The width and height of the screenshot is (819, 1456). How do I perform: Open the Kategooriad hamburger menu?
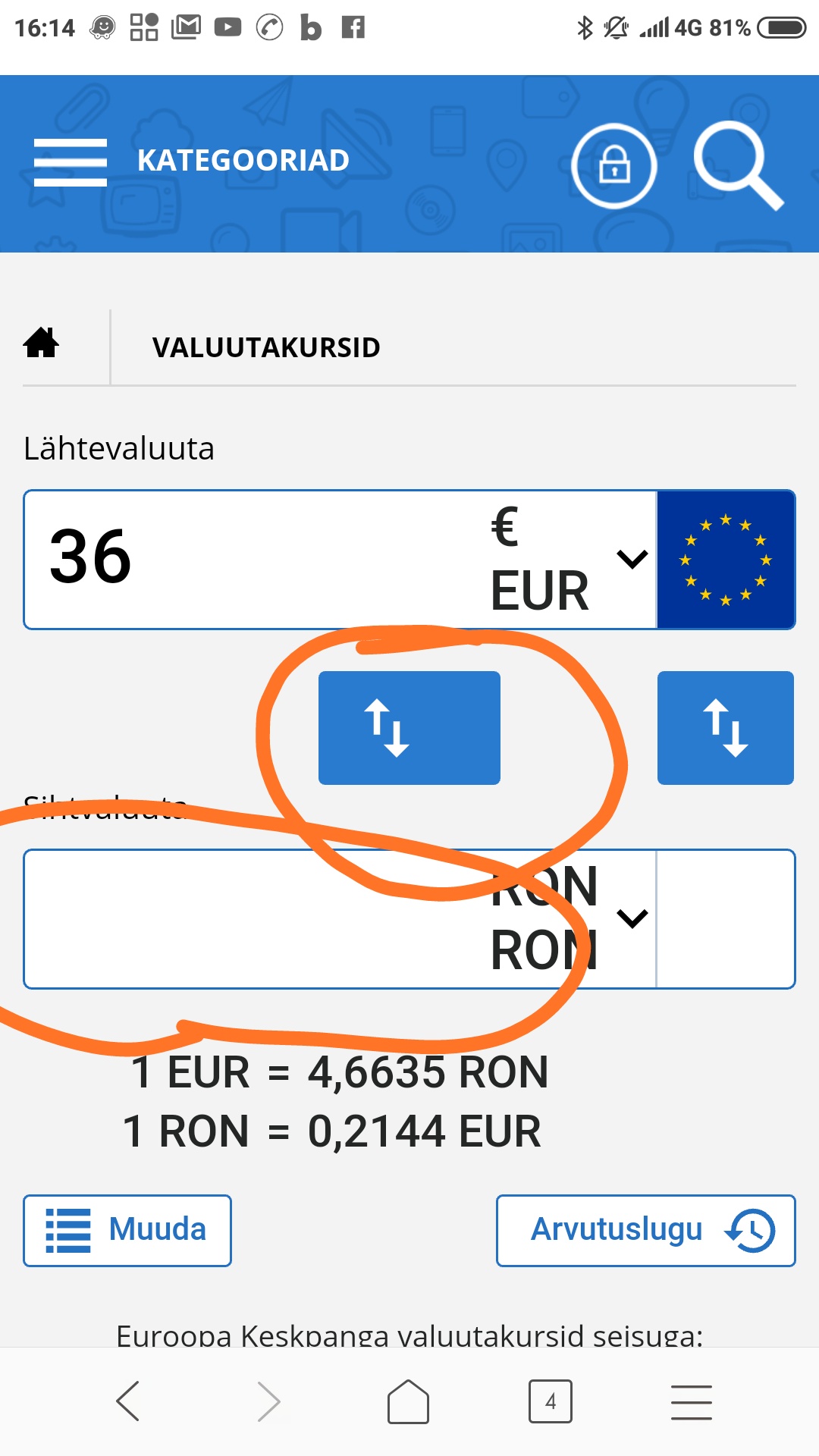point(71,162)
